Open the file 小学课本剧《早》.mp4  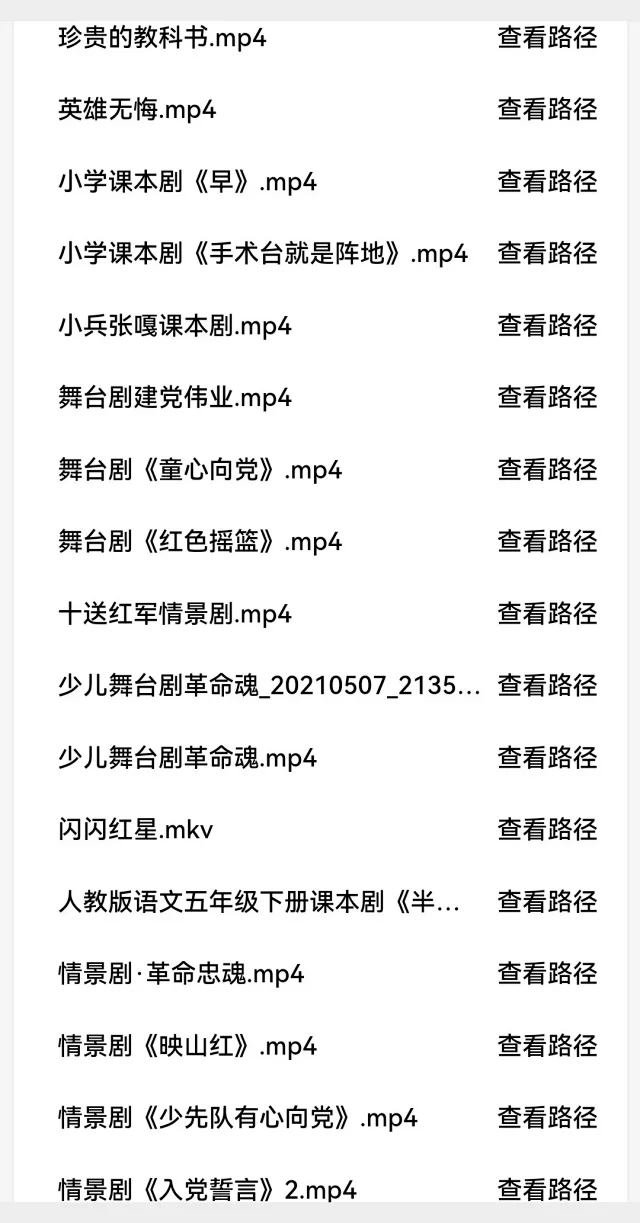pyautogui.click(x=187, y=182)
